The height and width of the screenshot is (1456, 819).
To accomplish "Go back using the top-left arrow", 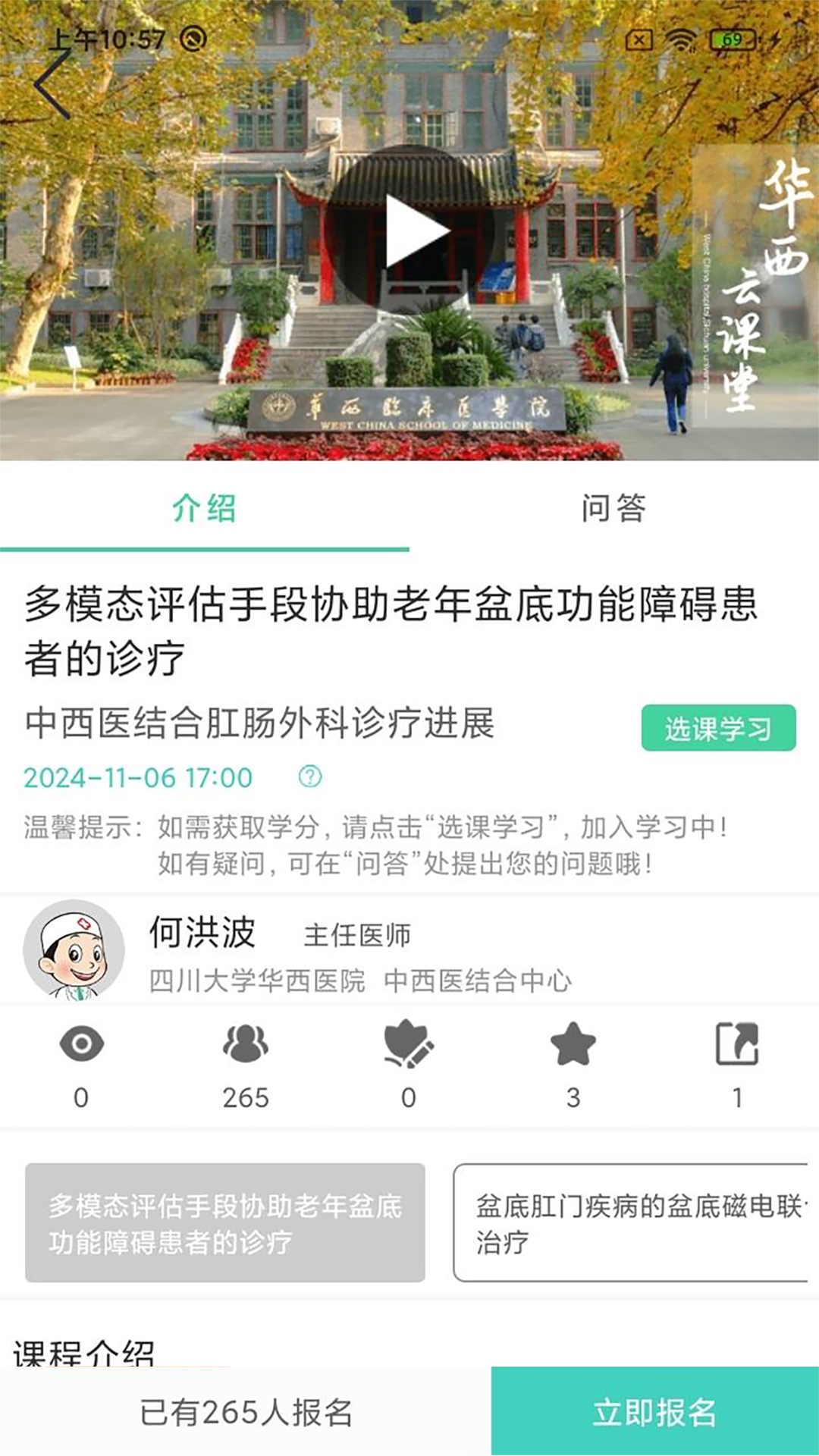I will [52, 85].
